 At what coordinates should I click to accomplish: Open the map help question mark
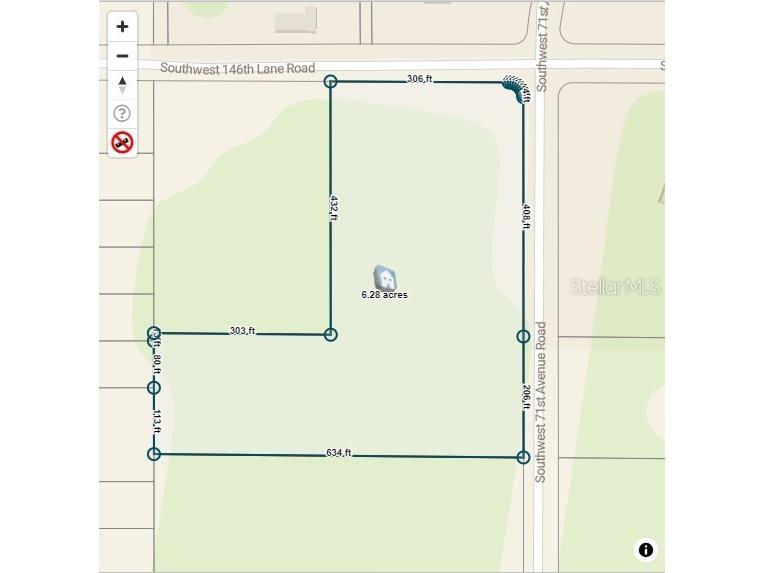click(122, 113)
